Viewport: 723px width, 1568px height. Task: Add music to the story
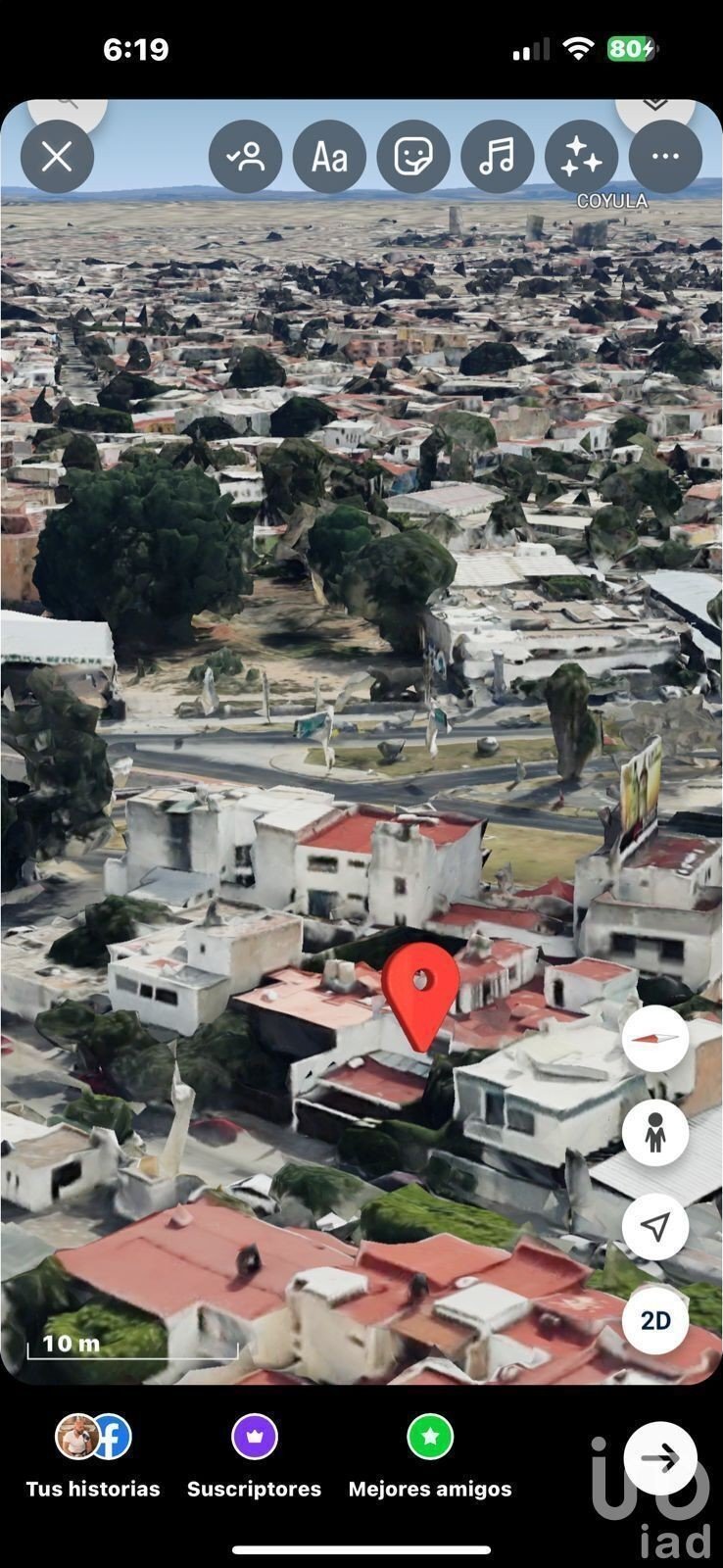click(498, 157)
